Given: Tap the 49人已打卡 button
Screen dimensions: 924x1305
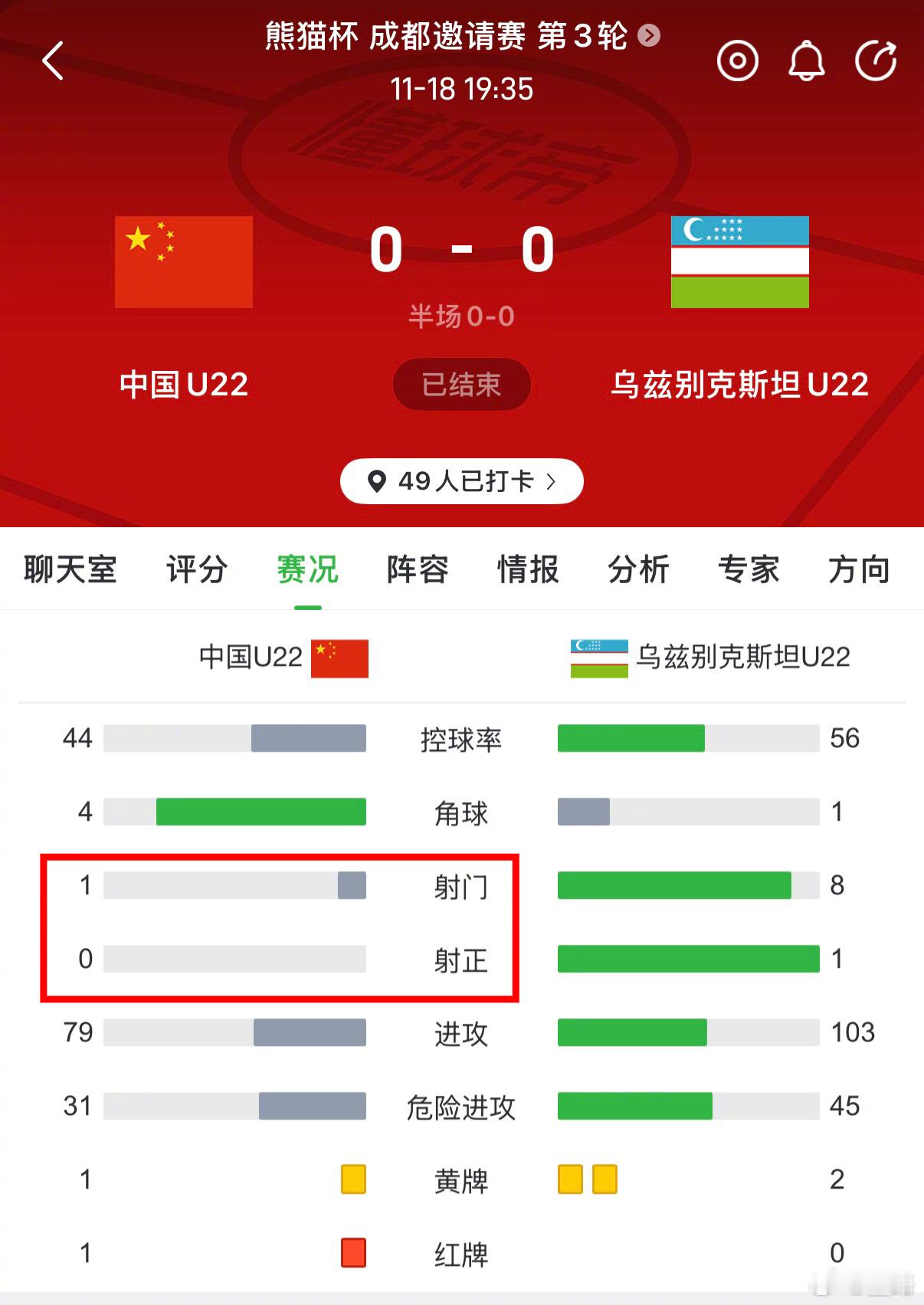Looking at the screenshot, I should [x=461, y=480].
